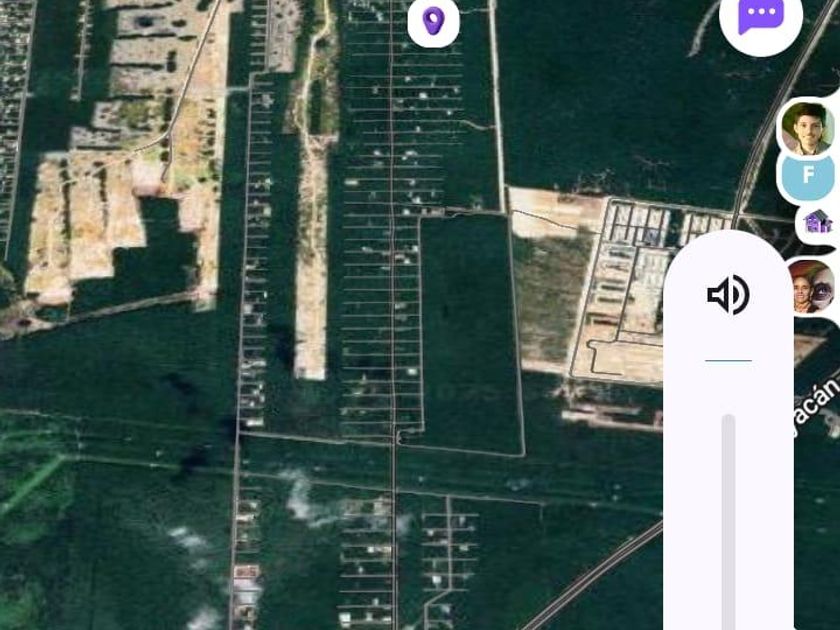Tap the purple house places icon
Image resolution: width=840 pixels, height=630 pixels.
[818, 221]
